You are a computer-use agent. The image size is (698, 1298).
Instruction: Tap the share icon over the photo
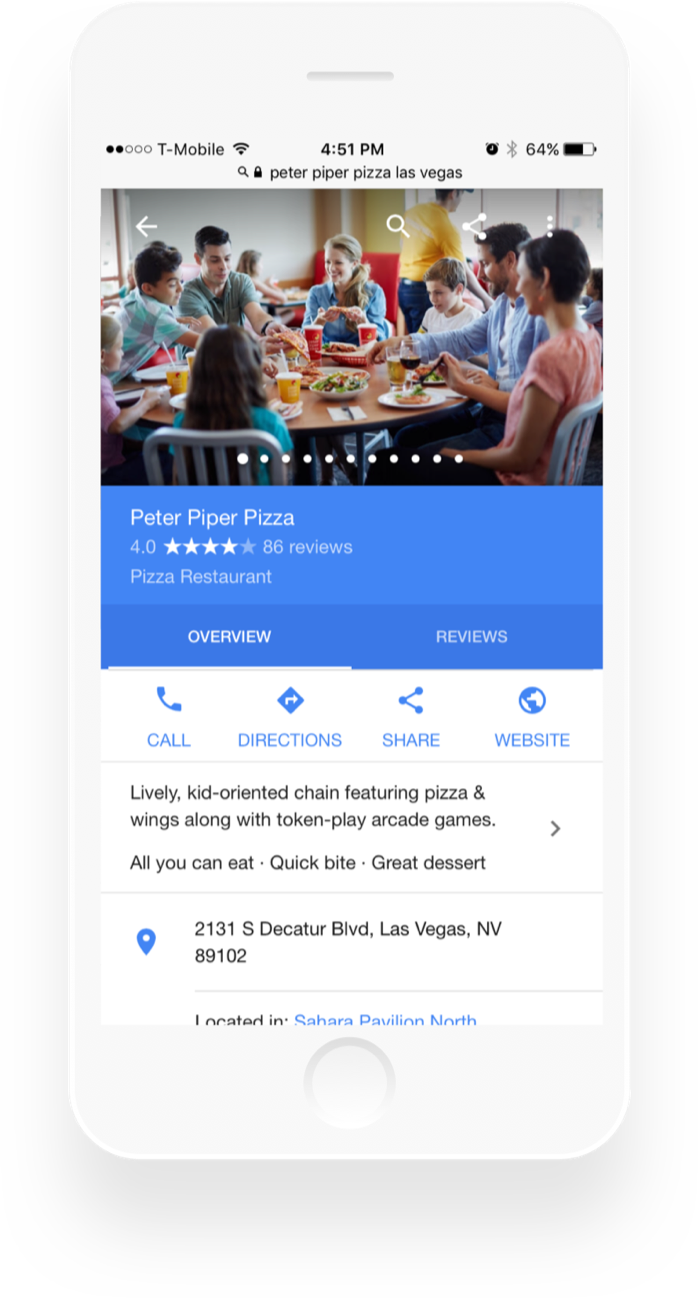coord(474,226)
